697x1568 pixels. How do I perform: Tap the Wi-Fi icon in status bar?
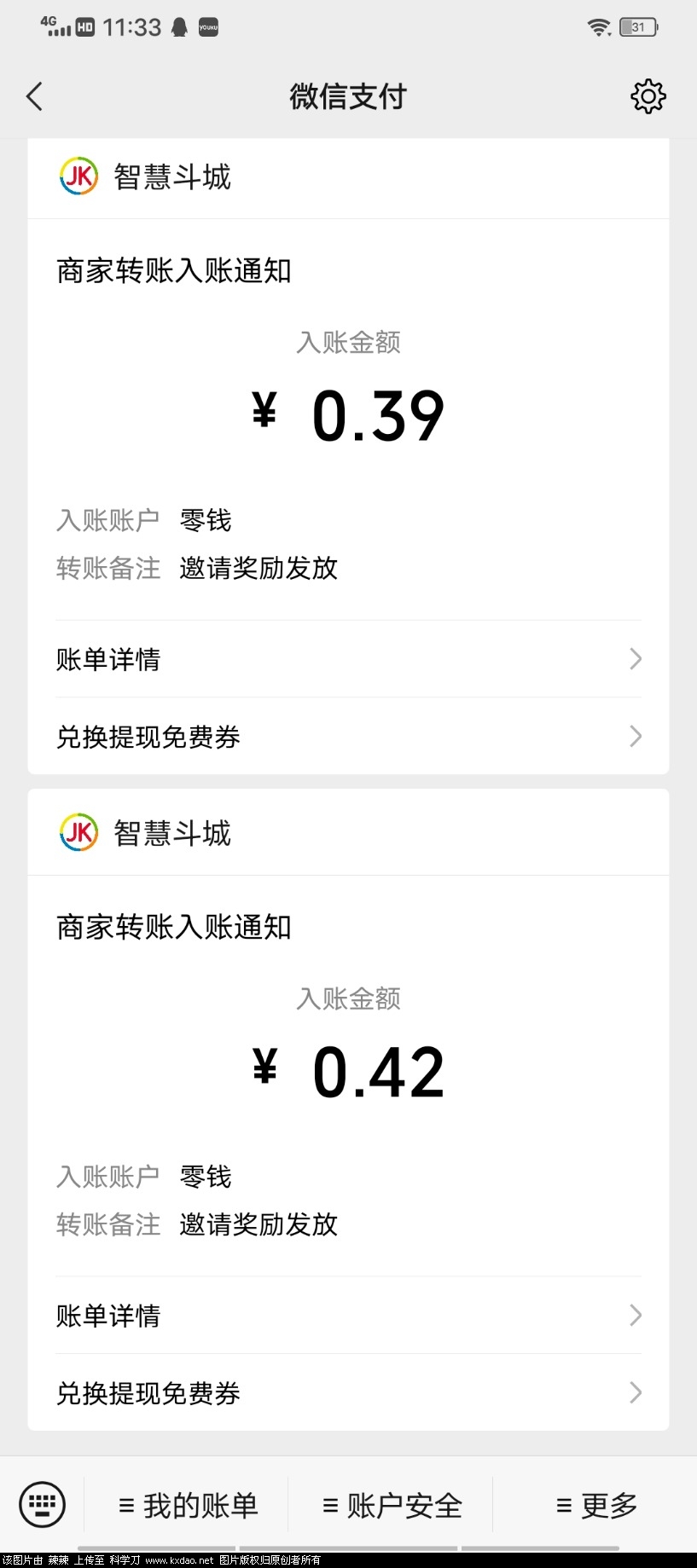click(x=598, y=26)
